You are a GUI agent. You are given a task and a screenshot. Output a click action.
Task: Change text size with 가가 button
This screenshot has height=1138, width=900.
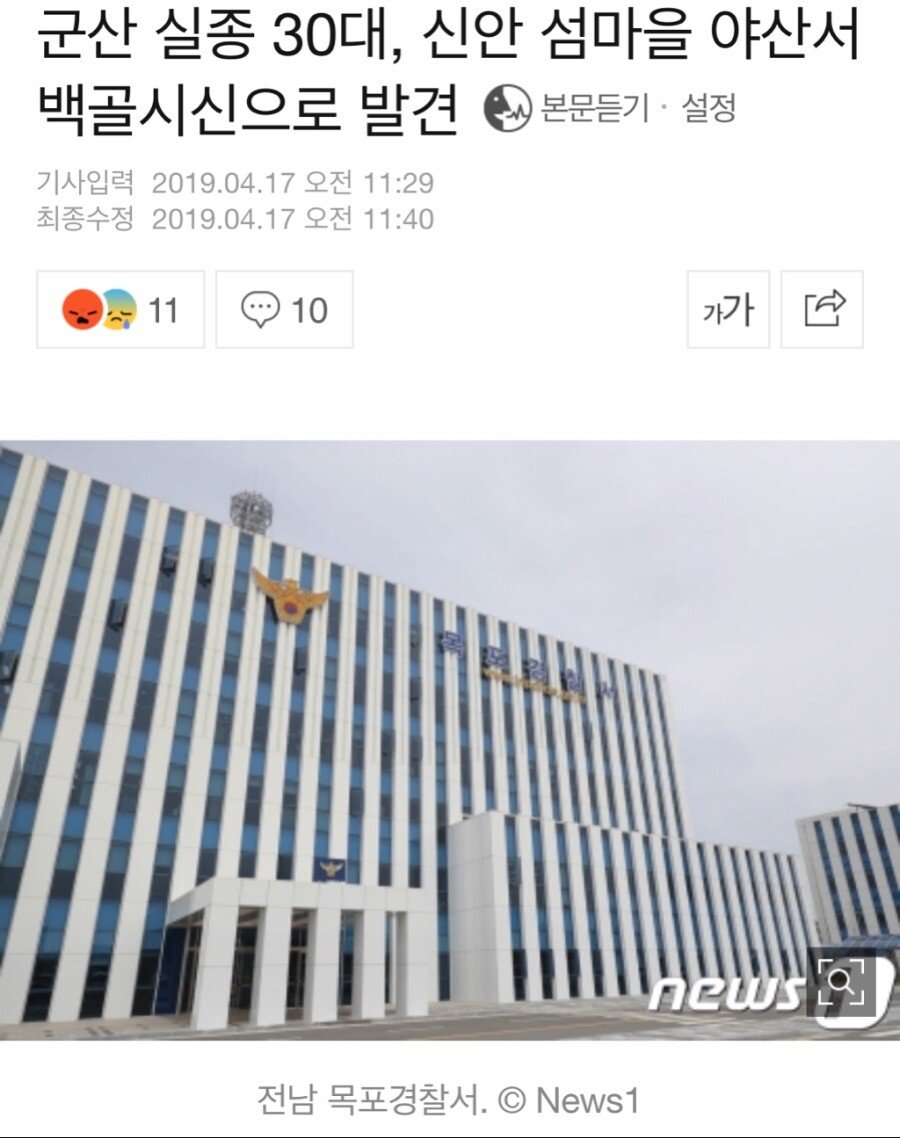(x=727, y=310)
